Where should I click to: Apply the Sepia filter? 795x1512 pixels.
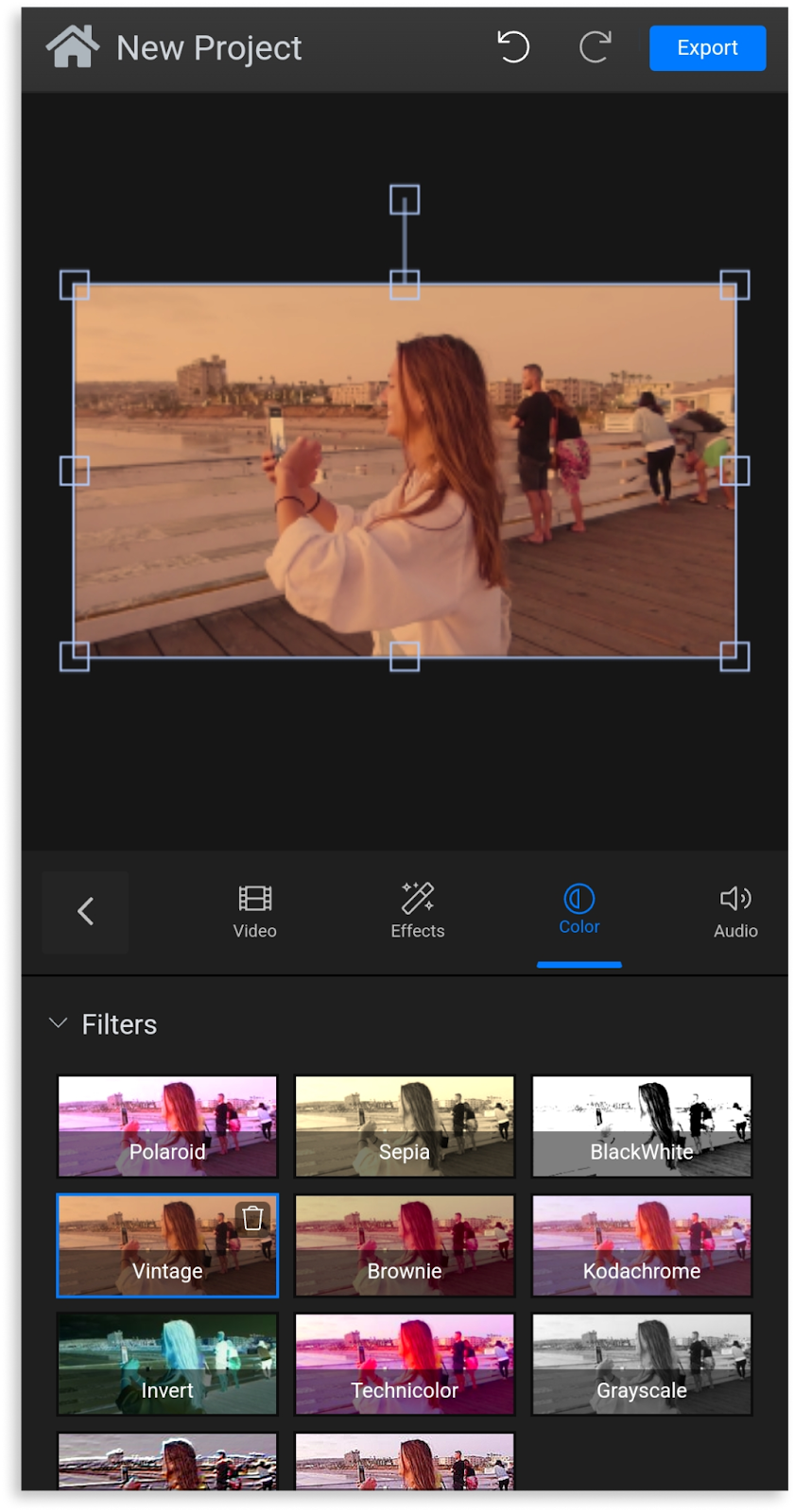point(405,1126)
